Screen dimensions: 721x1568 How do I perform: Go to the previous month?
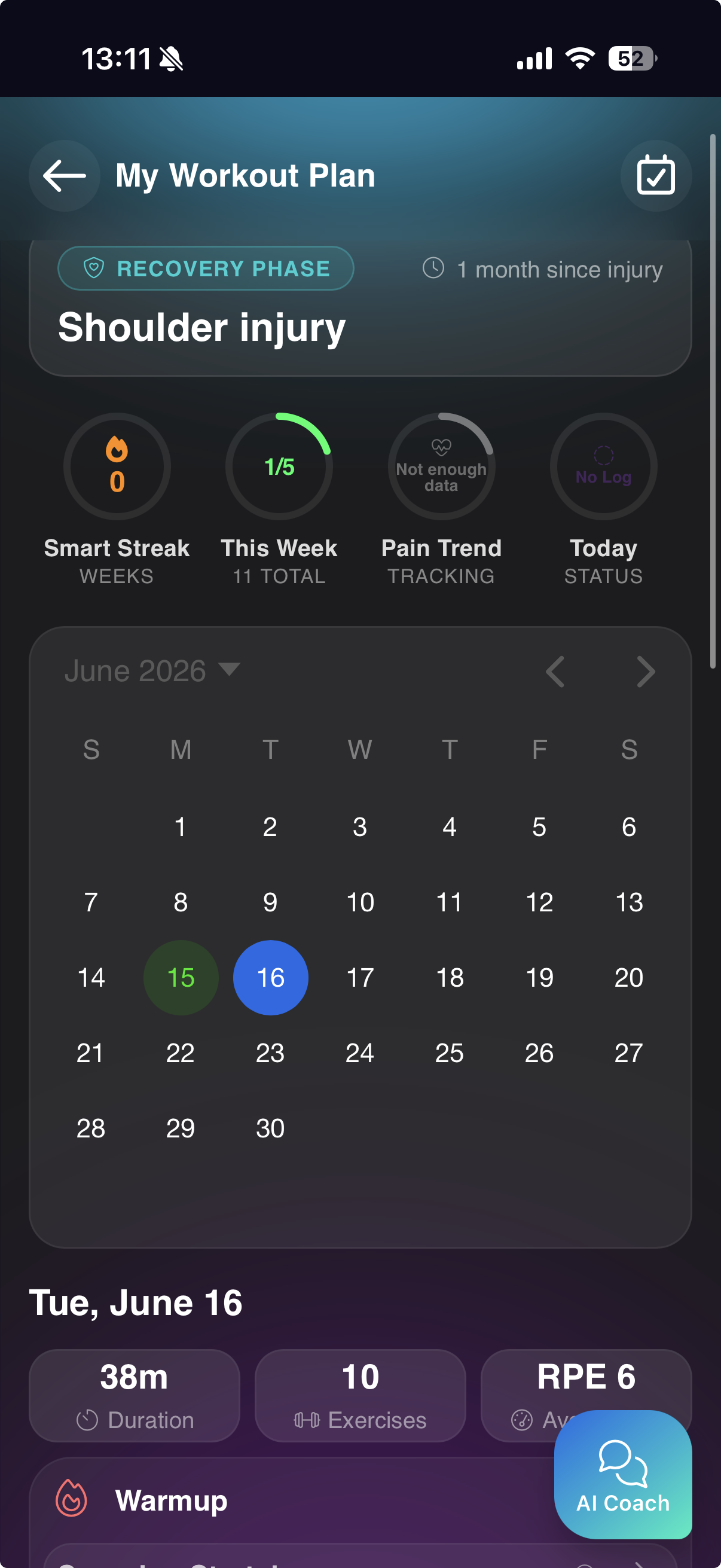point(555,672)
